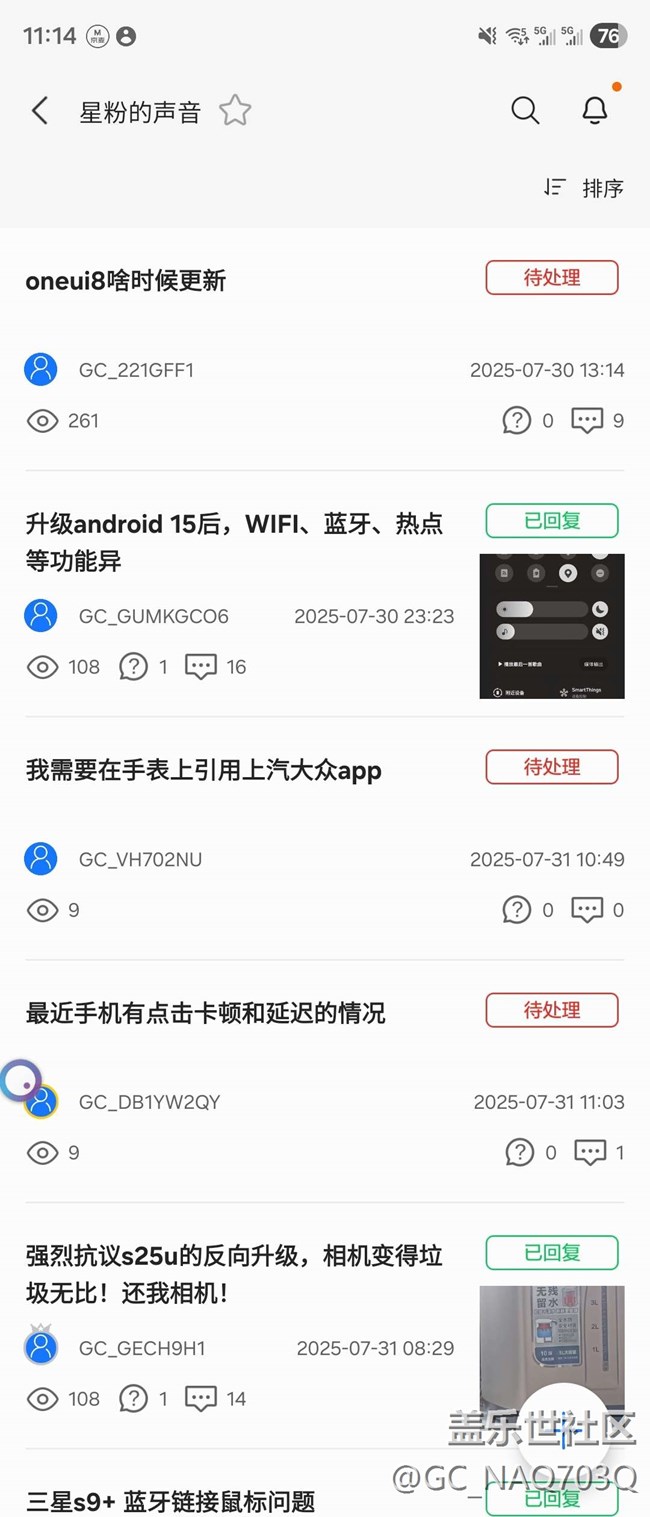
Task: Go back from 星粉的声音 page
Action: tap(40, 111)
